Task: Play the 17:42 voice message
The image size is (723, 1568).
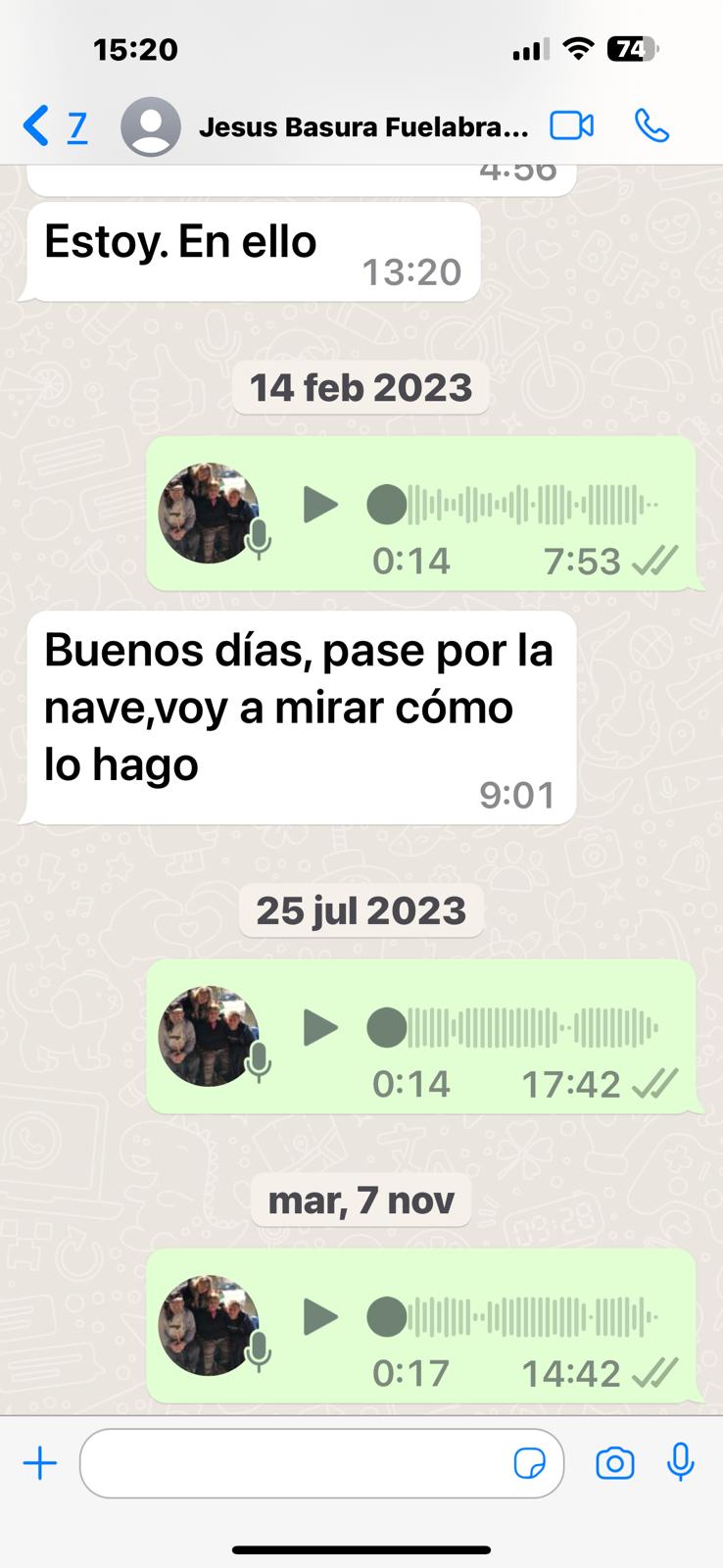Action: 319,1028
